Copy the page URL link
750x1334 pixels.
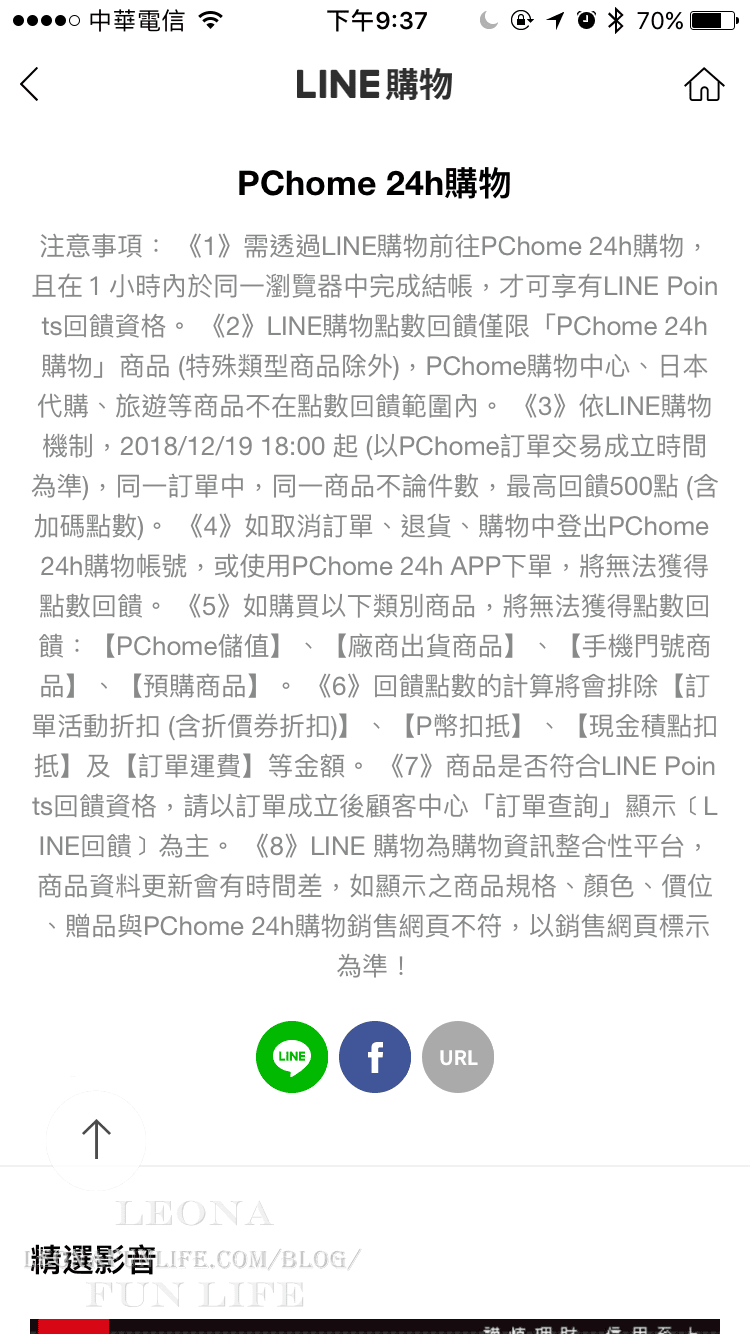pos(458,1057)
